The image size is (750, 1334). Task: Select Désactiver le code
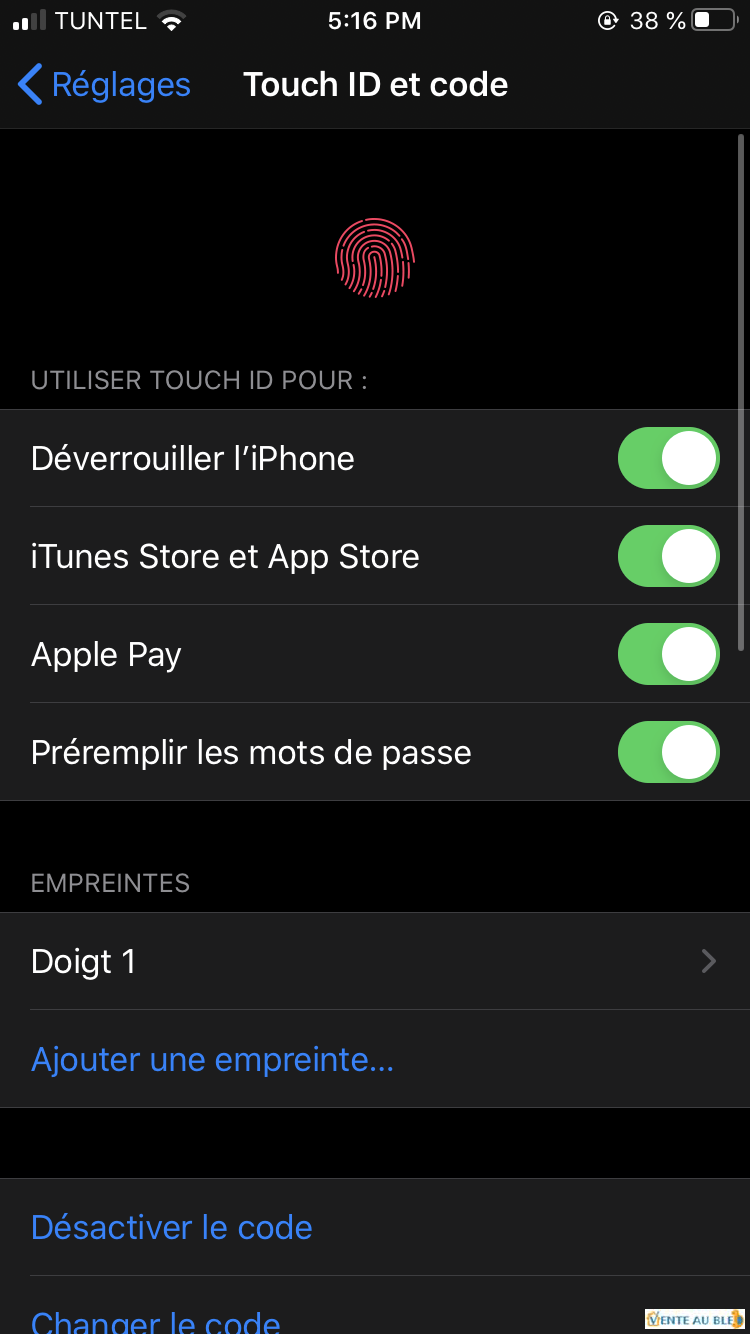pos(172,1227)
